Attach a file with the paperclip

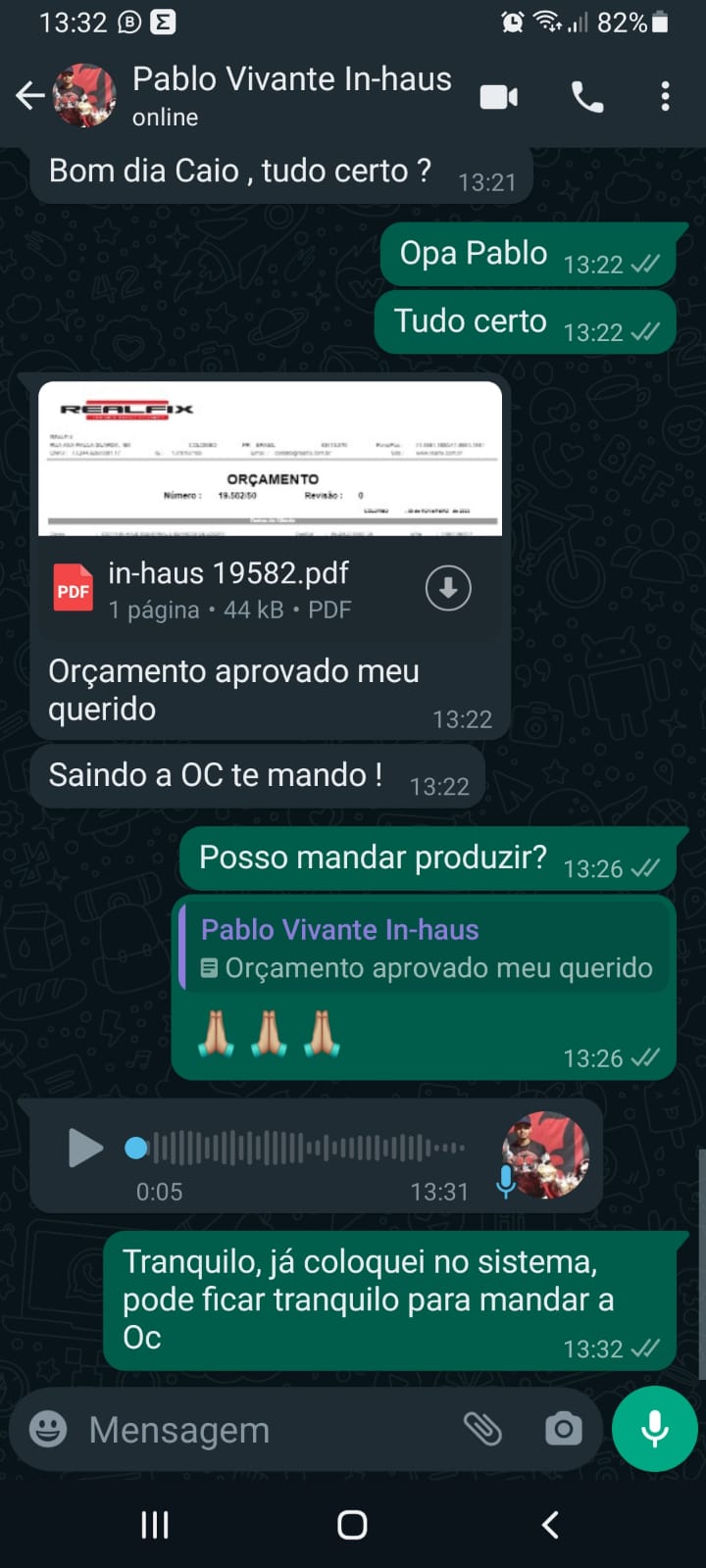tap(482, 1430)
